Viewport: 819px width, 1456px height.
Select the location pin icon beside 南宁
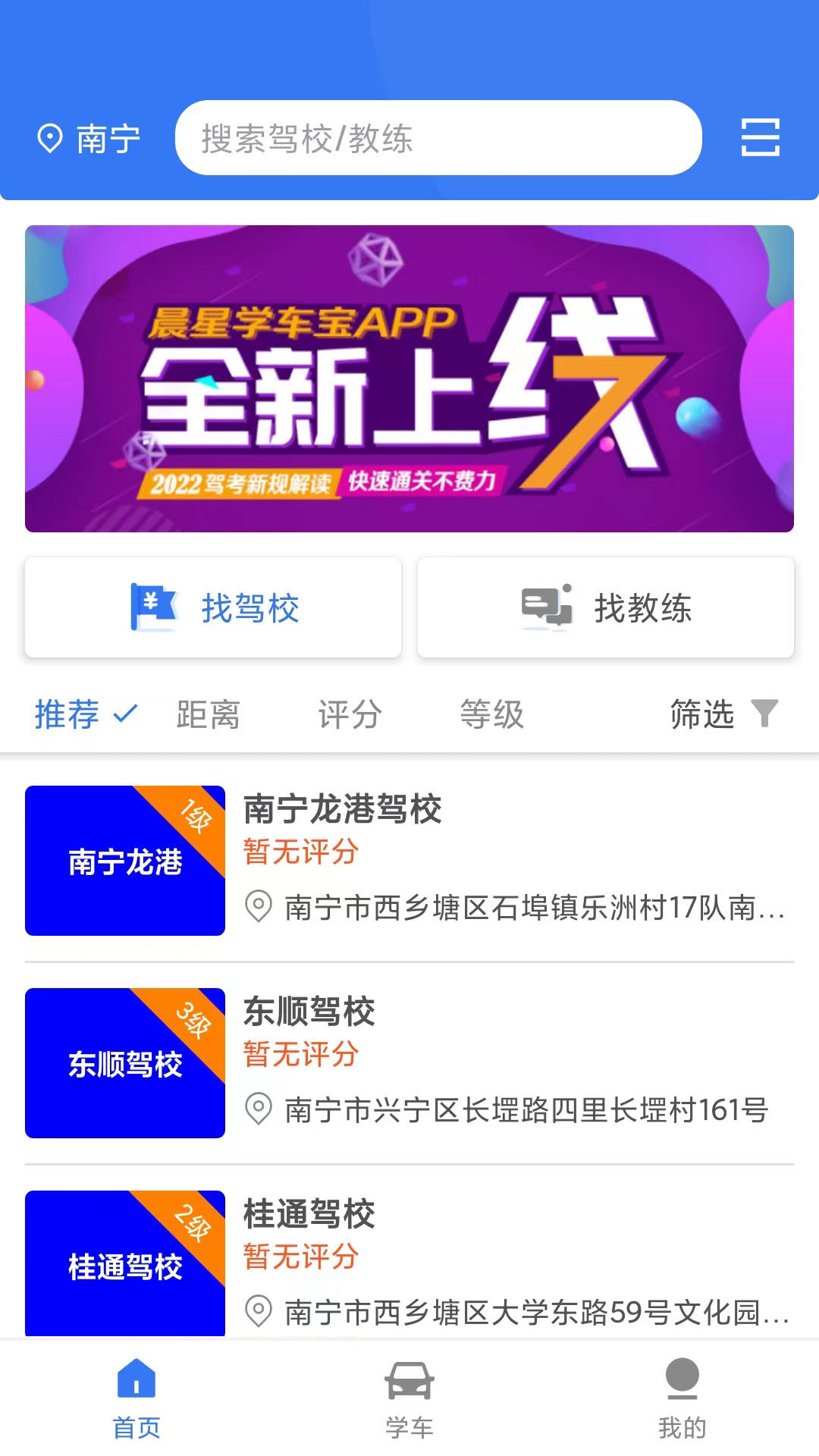coord(50,137)
